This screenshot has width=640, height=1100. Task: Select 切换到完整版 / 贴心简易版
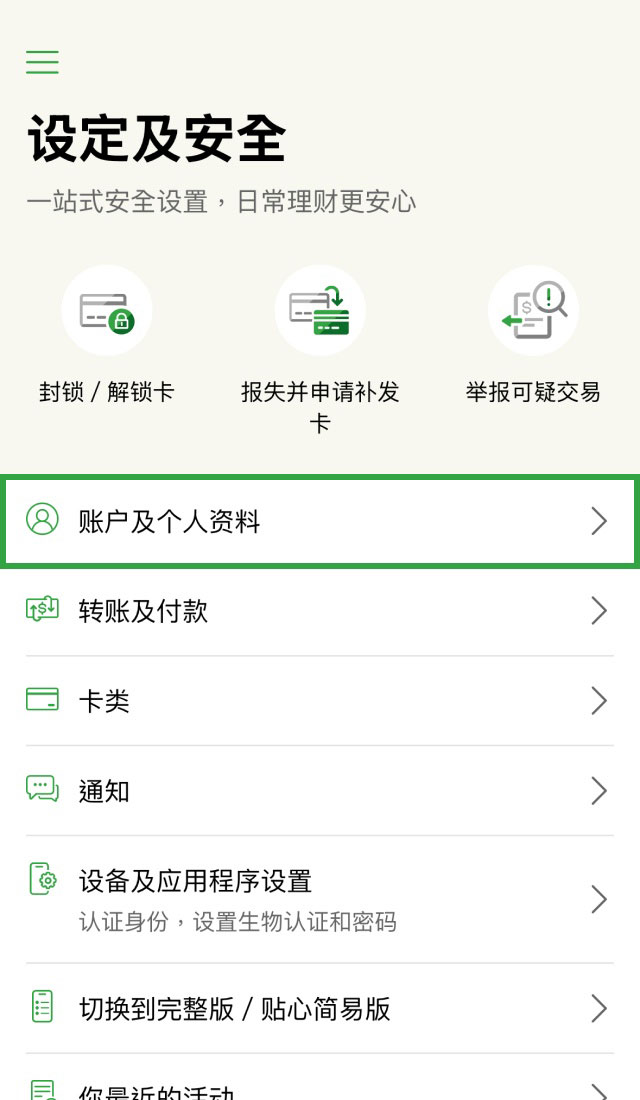pyautogui.click(x=320, y=1008)
